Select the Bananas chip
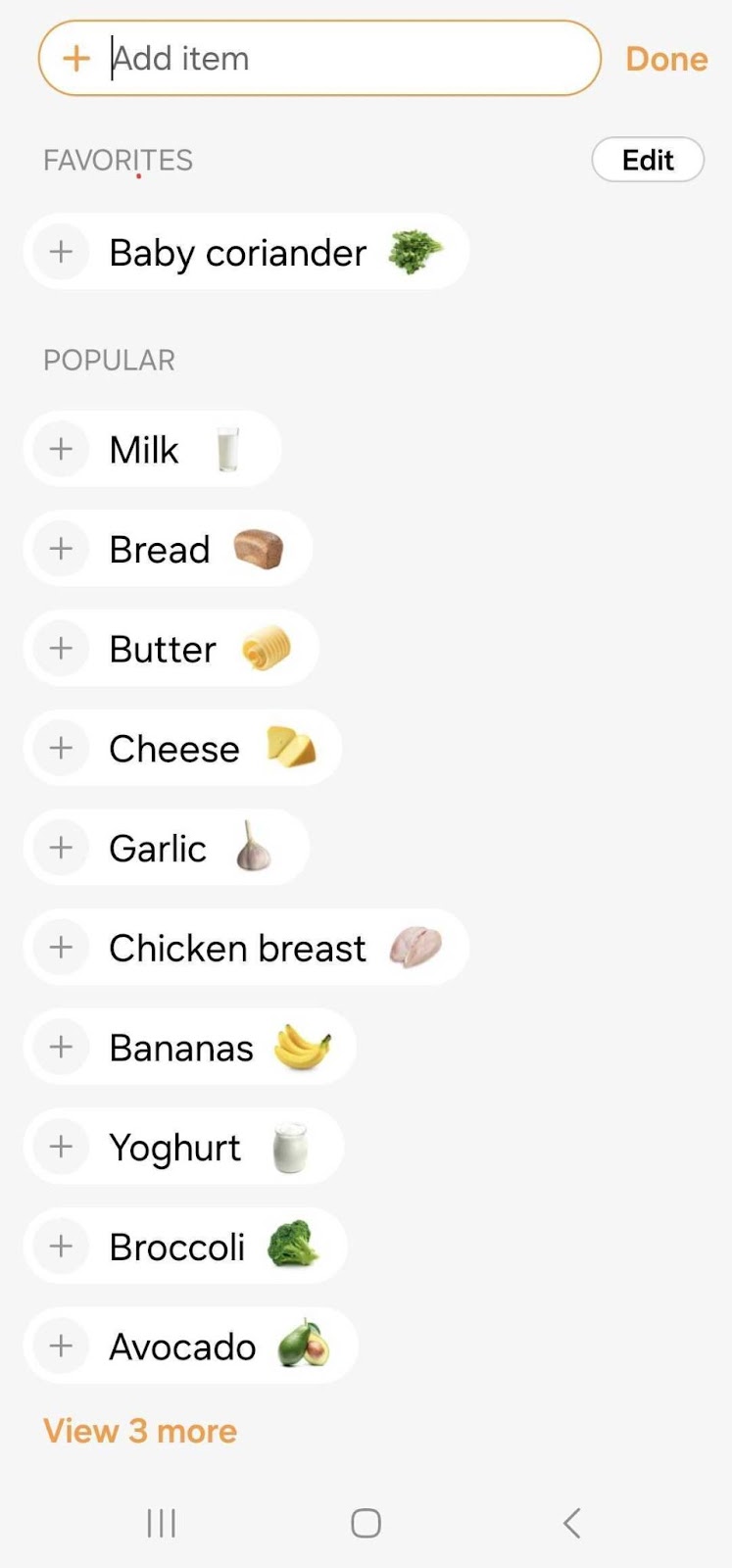 pyautogui.click(x=190, y=1048)
